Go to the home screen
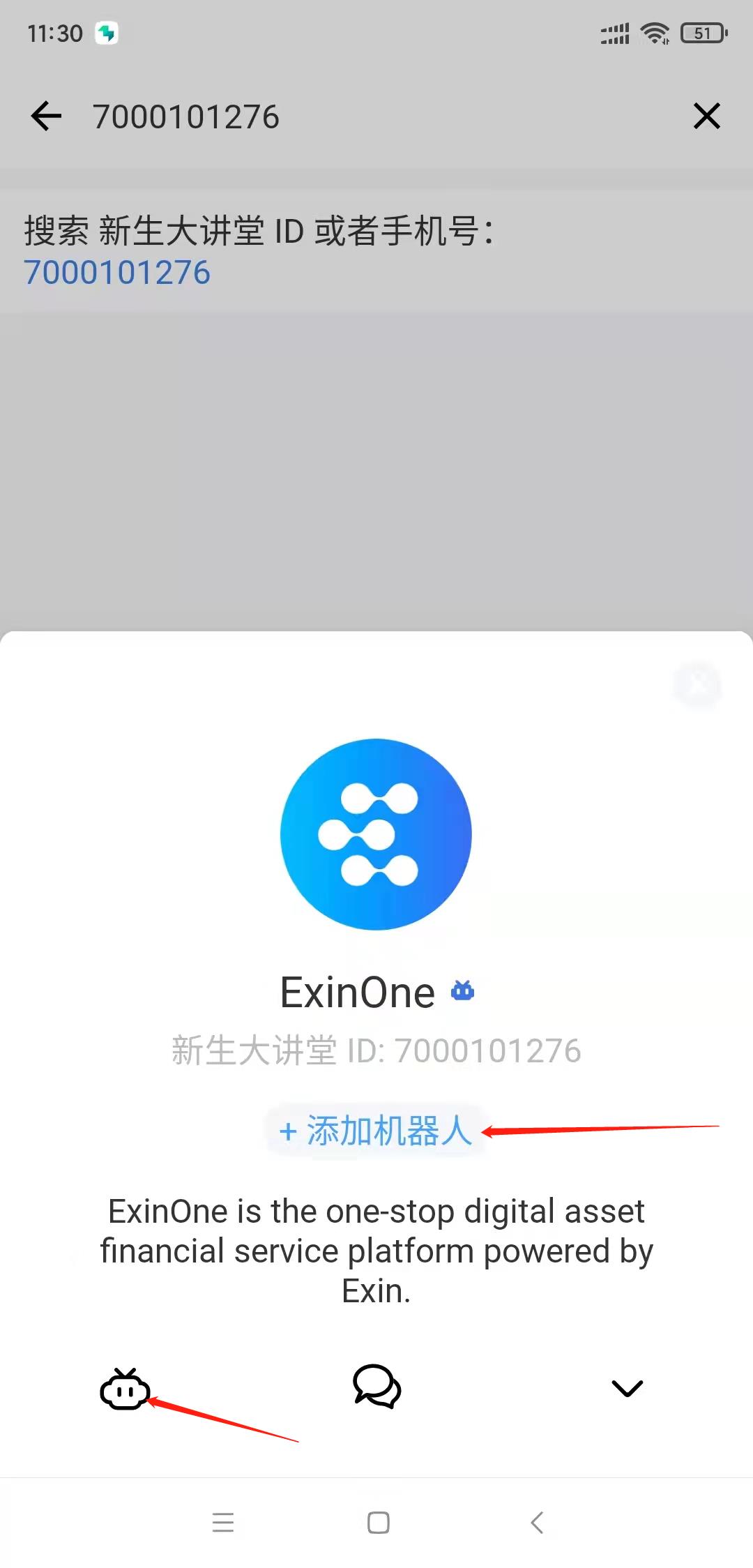Screen dimensions: 753x1568 coord(378,1522)
